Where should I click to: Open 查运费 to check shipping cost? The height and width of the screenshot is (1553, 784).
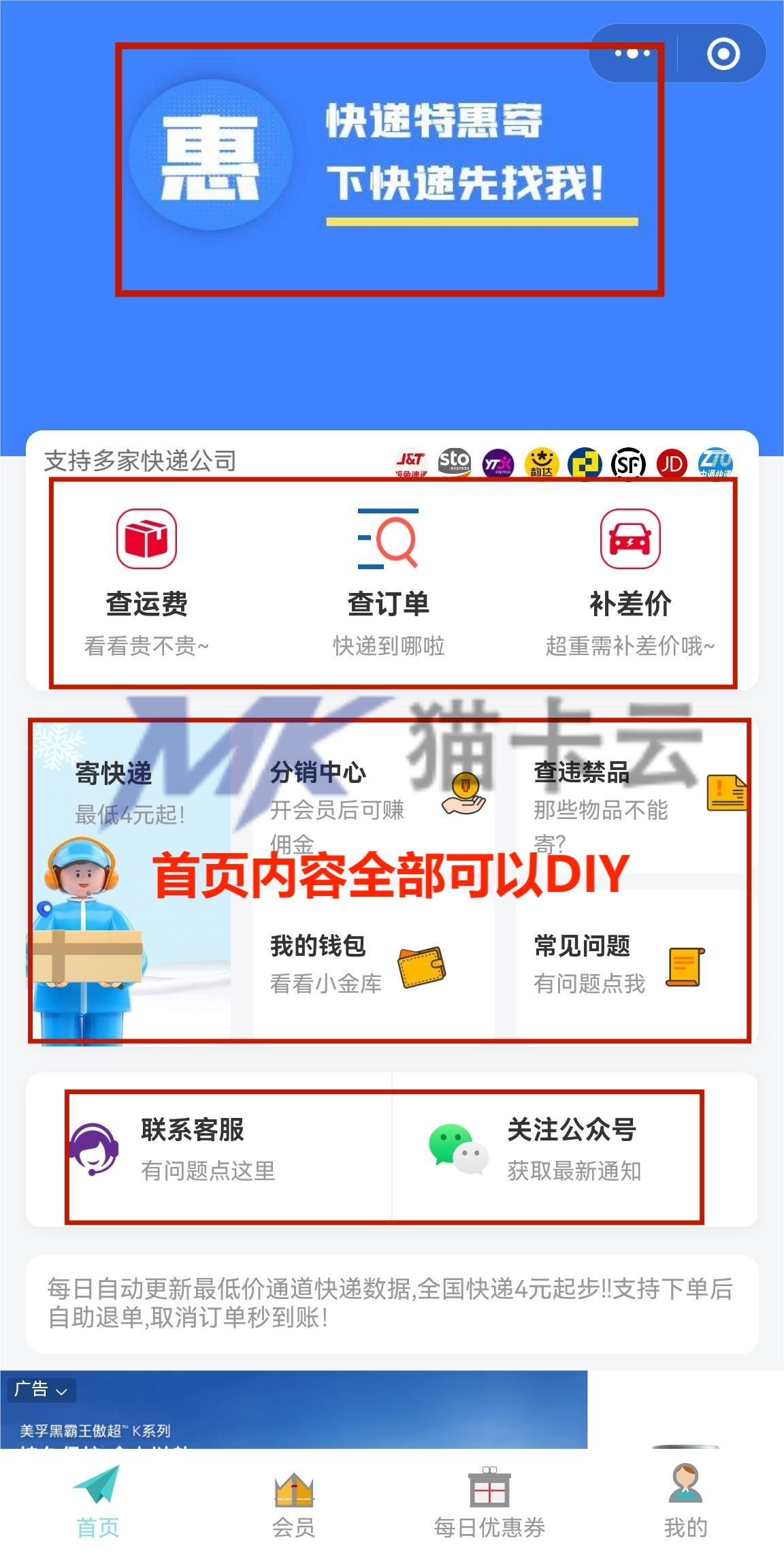[147, 583]
